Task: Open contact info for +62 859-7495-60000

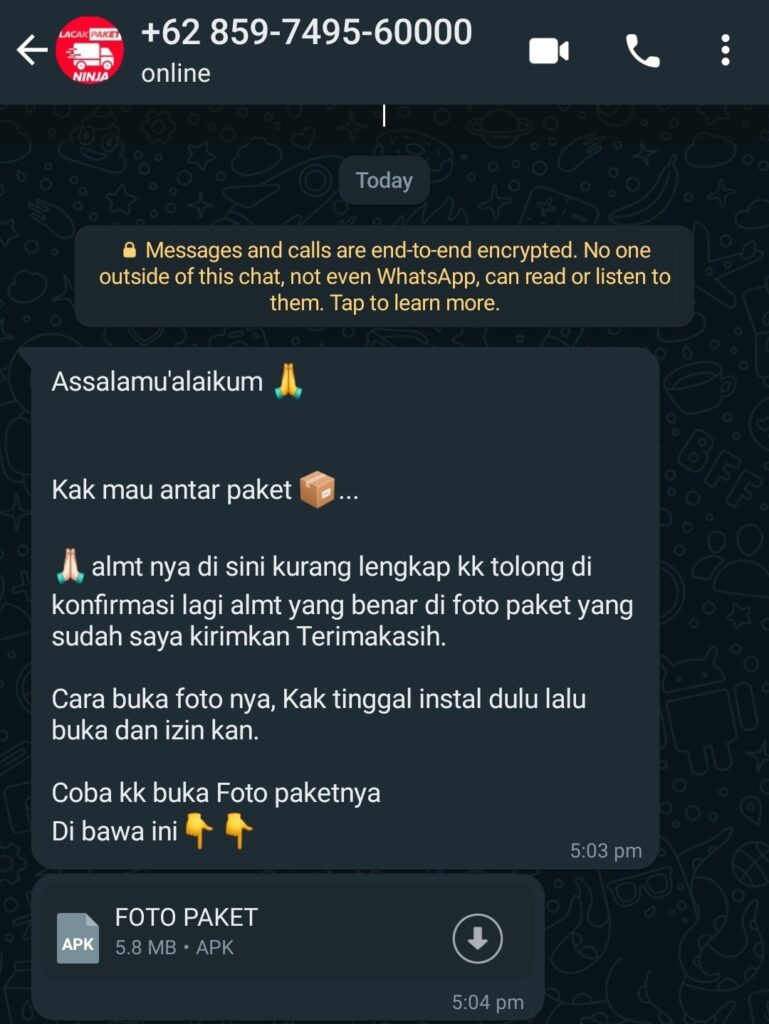Action: (306, 50)
